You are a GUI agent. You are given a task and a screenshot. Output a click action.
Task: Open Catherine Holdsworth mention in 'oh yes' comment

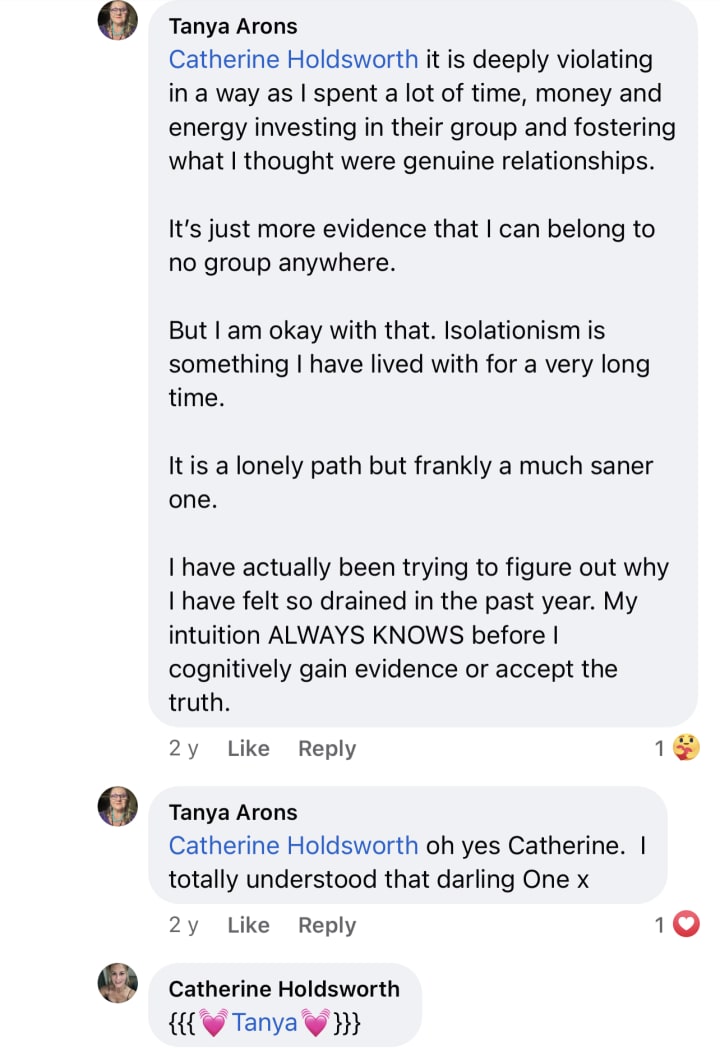pyautogui.click(x=293, y=845)
